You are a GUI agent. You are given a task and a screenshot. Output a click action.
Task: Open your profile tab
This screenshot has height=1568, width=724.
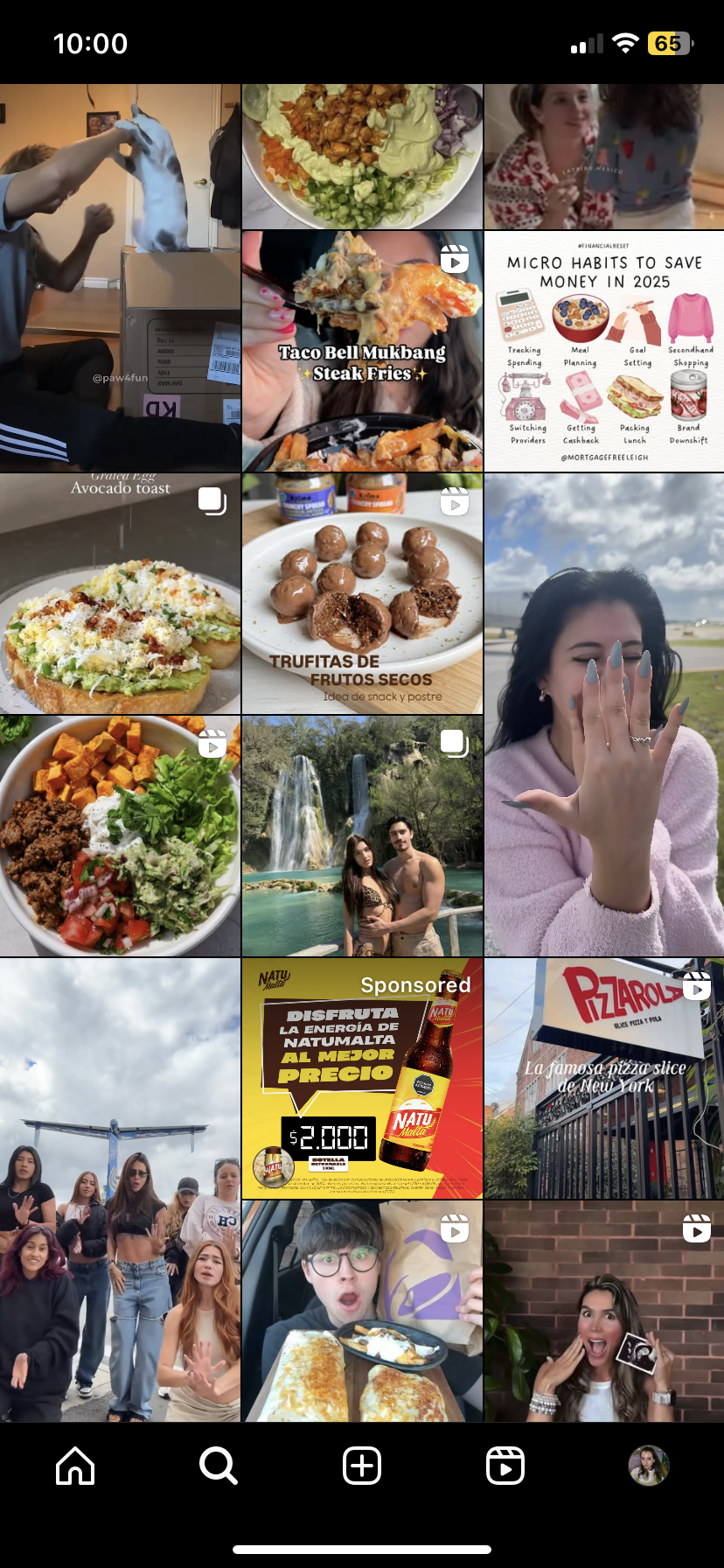pos(649,1466)
